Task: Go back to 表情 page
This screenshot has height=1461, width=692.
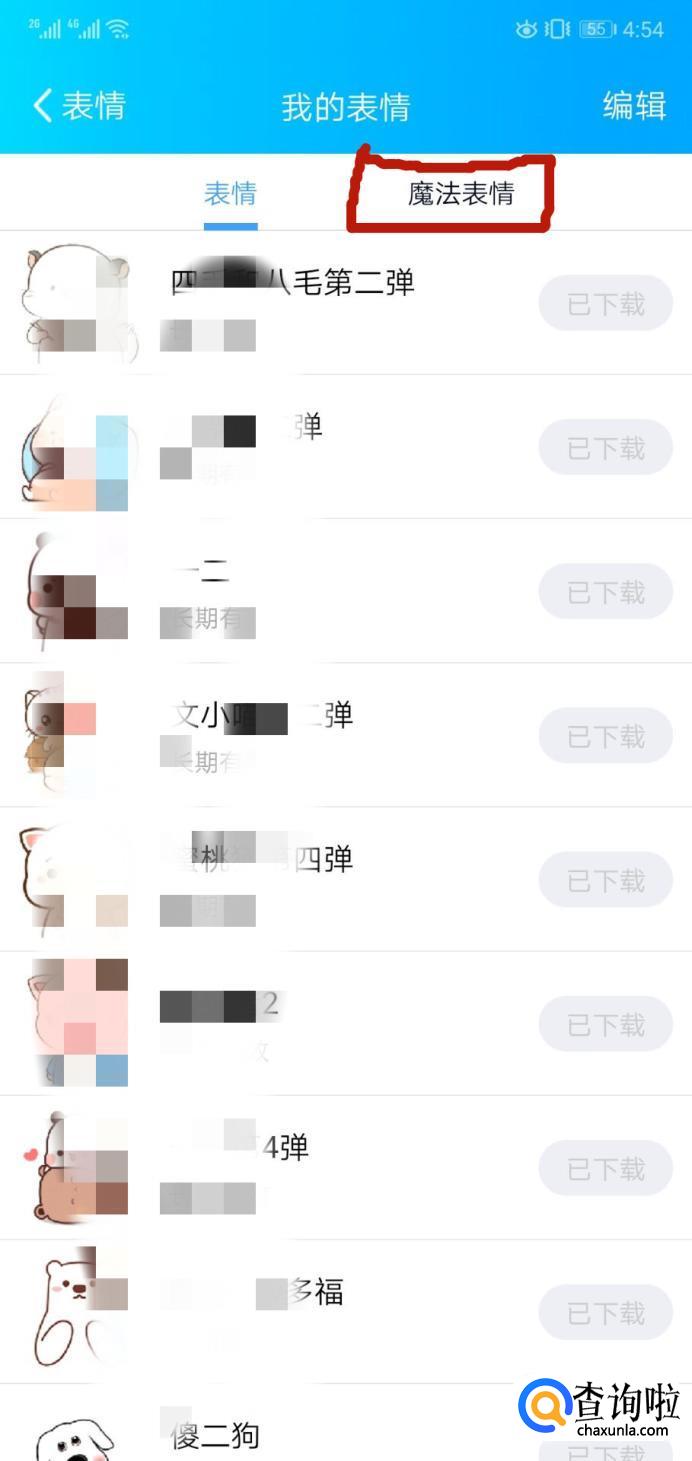Action: [x=78, y=106]
